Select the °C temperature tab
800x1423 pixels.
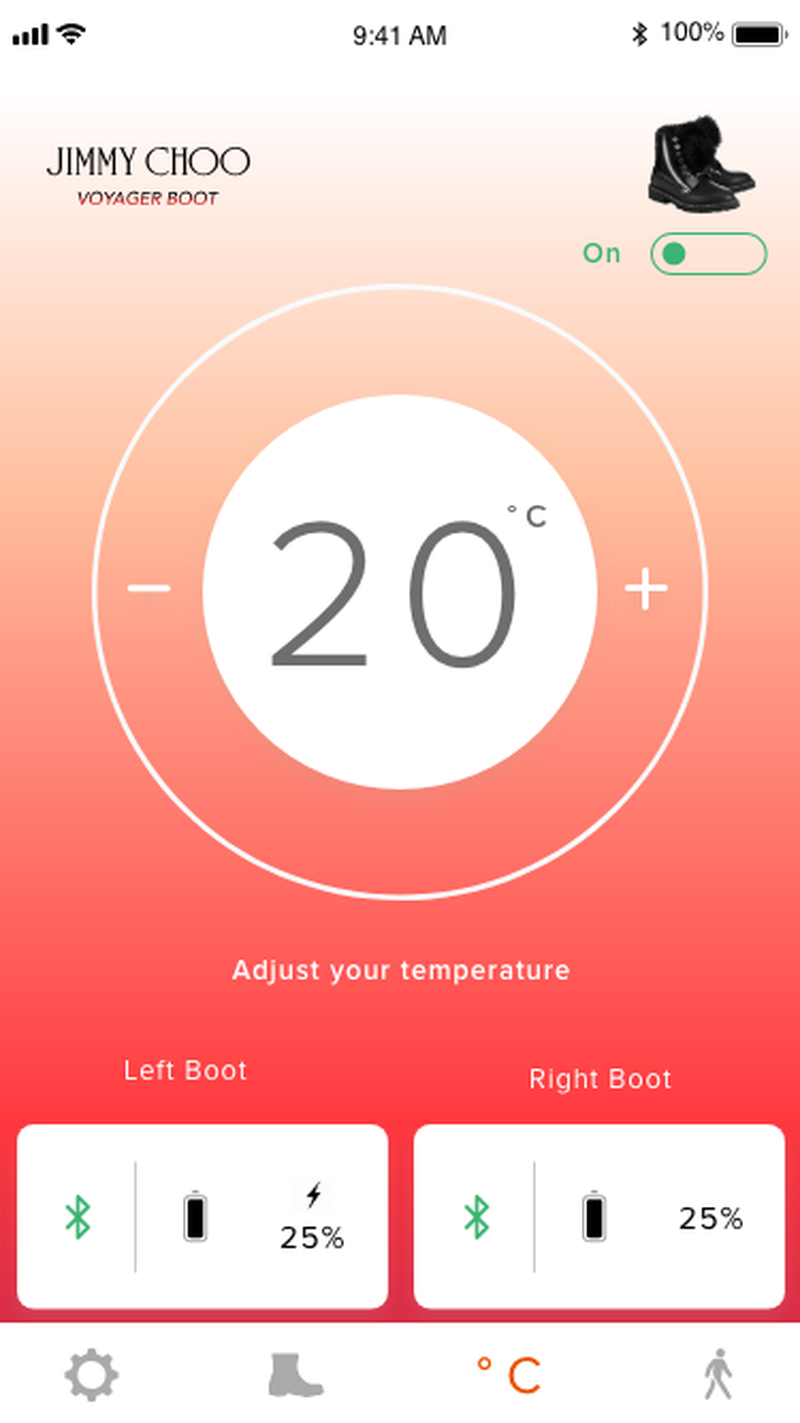coord(508,1376)
